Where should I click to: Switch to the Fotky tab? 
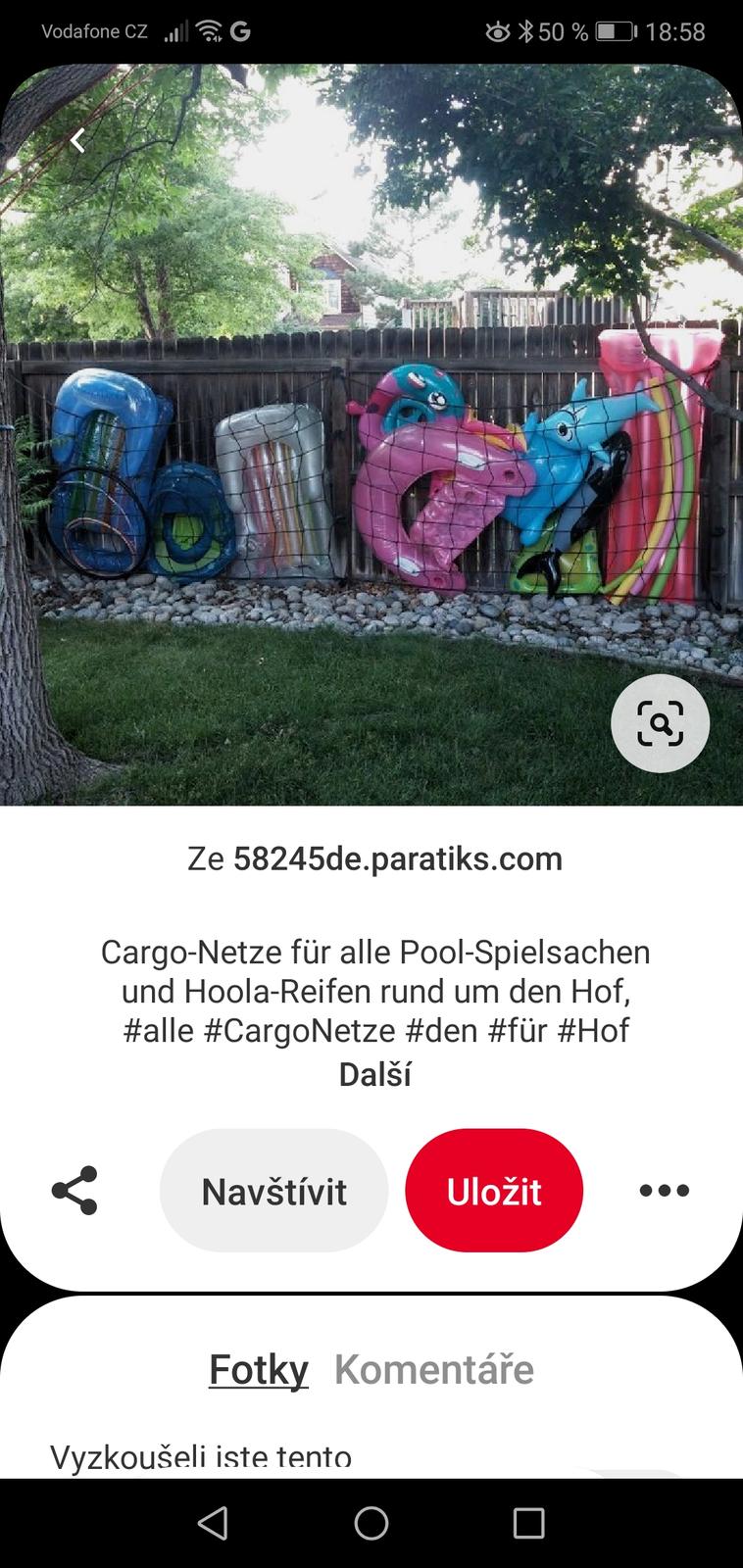click(x=259, y=1369)
